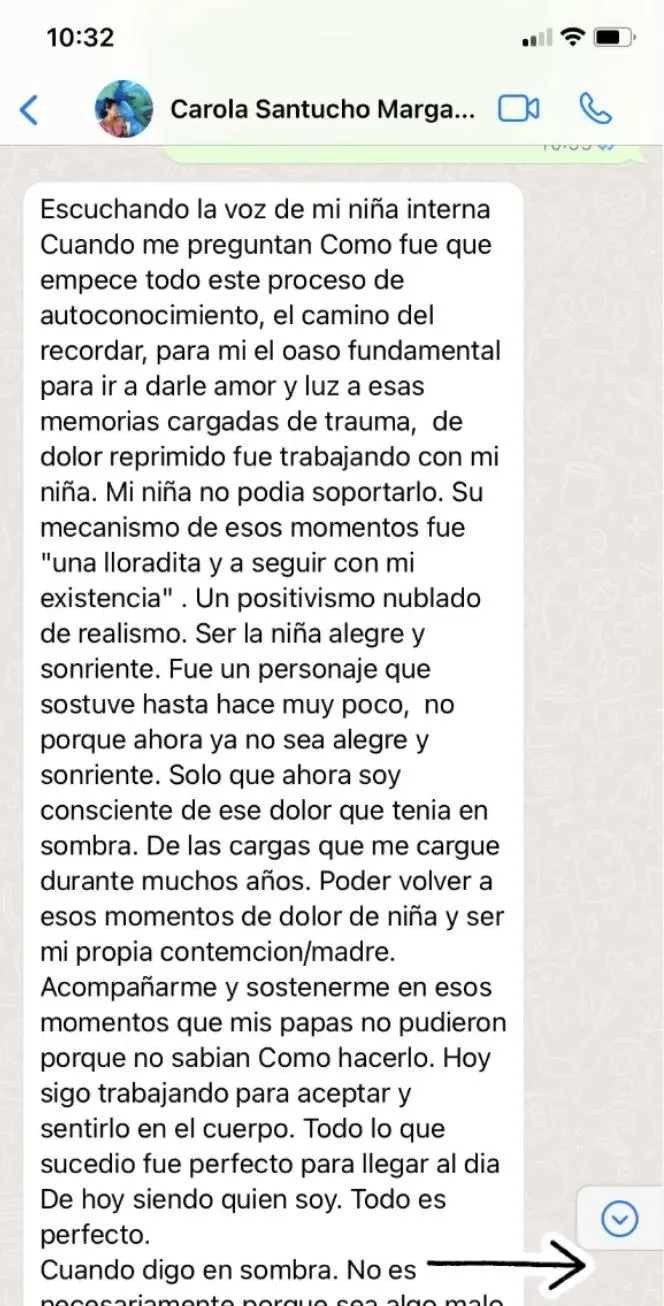This screenshot has width=664, height=1306.
Task: Open Carola's profile picture
Action: tap(124, 109)
